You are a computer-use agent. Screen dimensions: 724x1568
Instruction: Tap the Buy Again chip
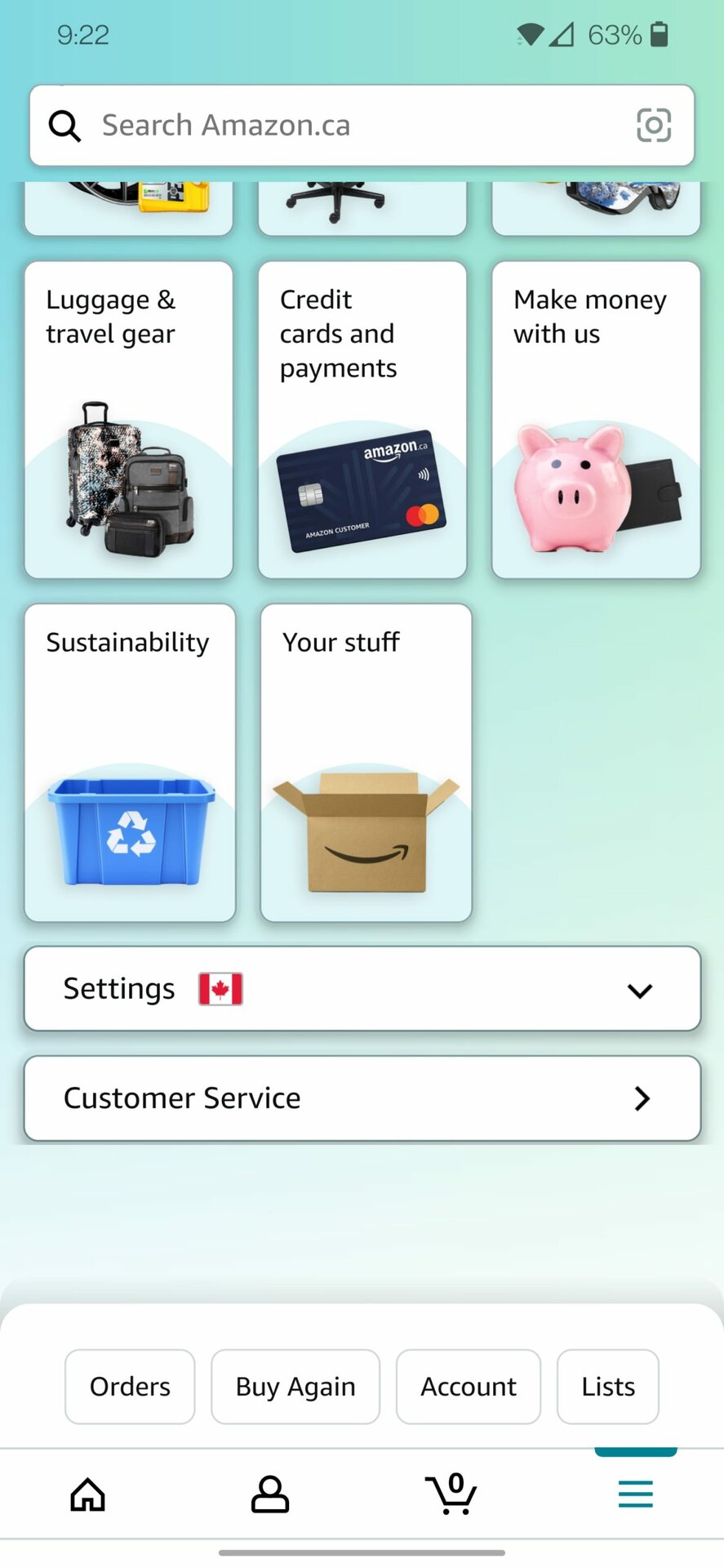click(295, 1387)
